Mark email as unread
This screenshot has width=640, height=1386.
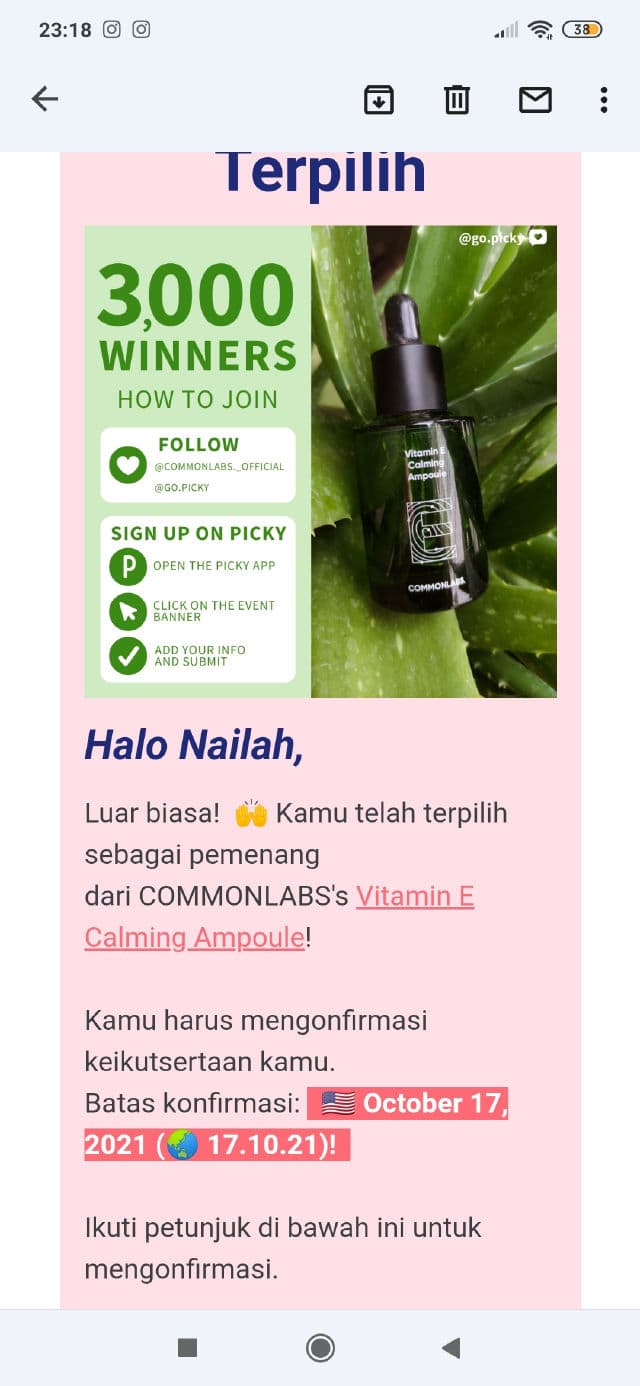[x=535, y=99]
